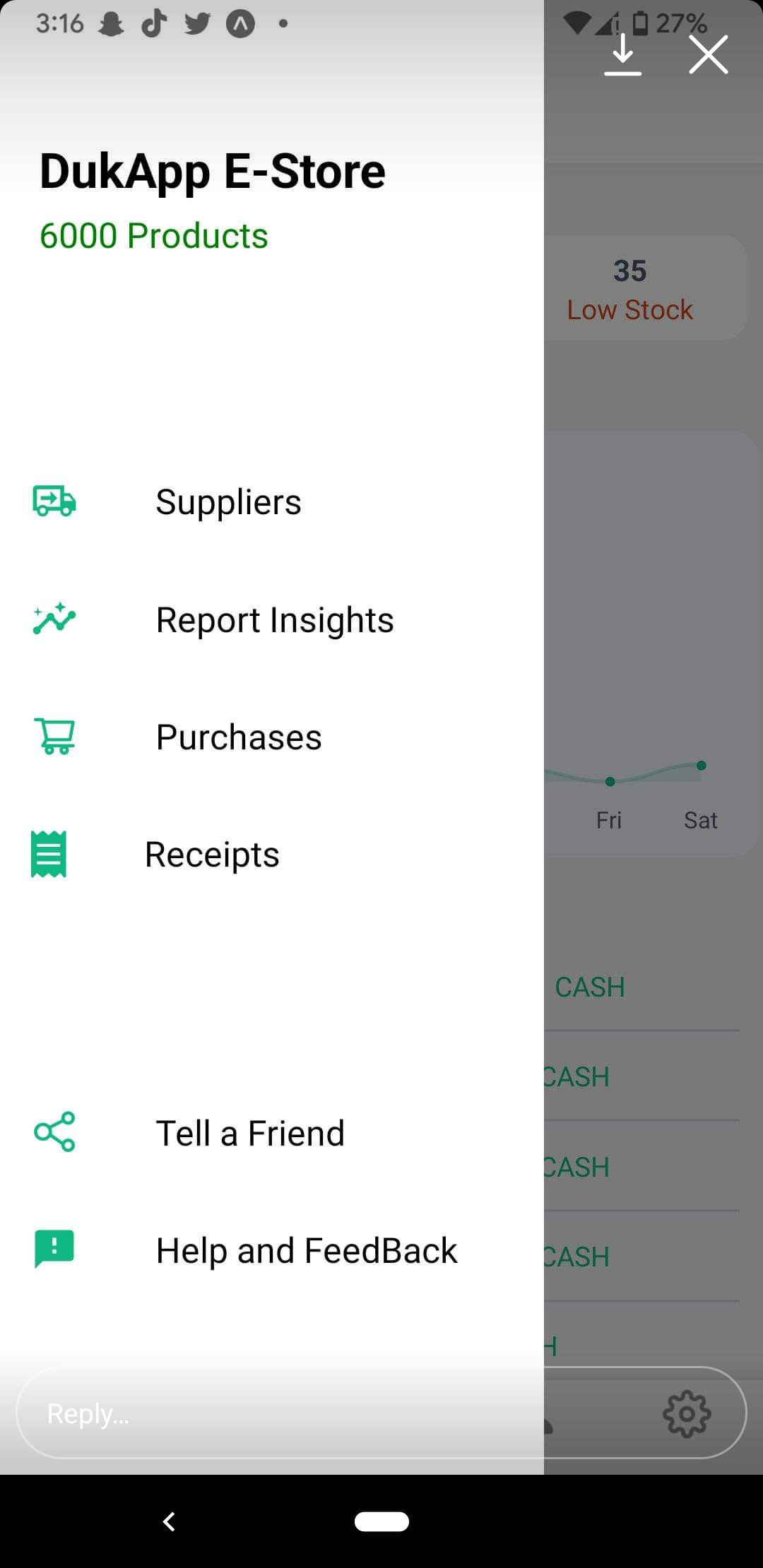Select Purchases in the navigation drawer

[239, 737]
